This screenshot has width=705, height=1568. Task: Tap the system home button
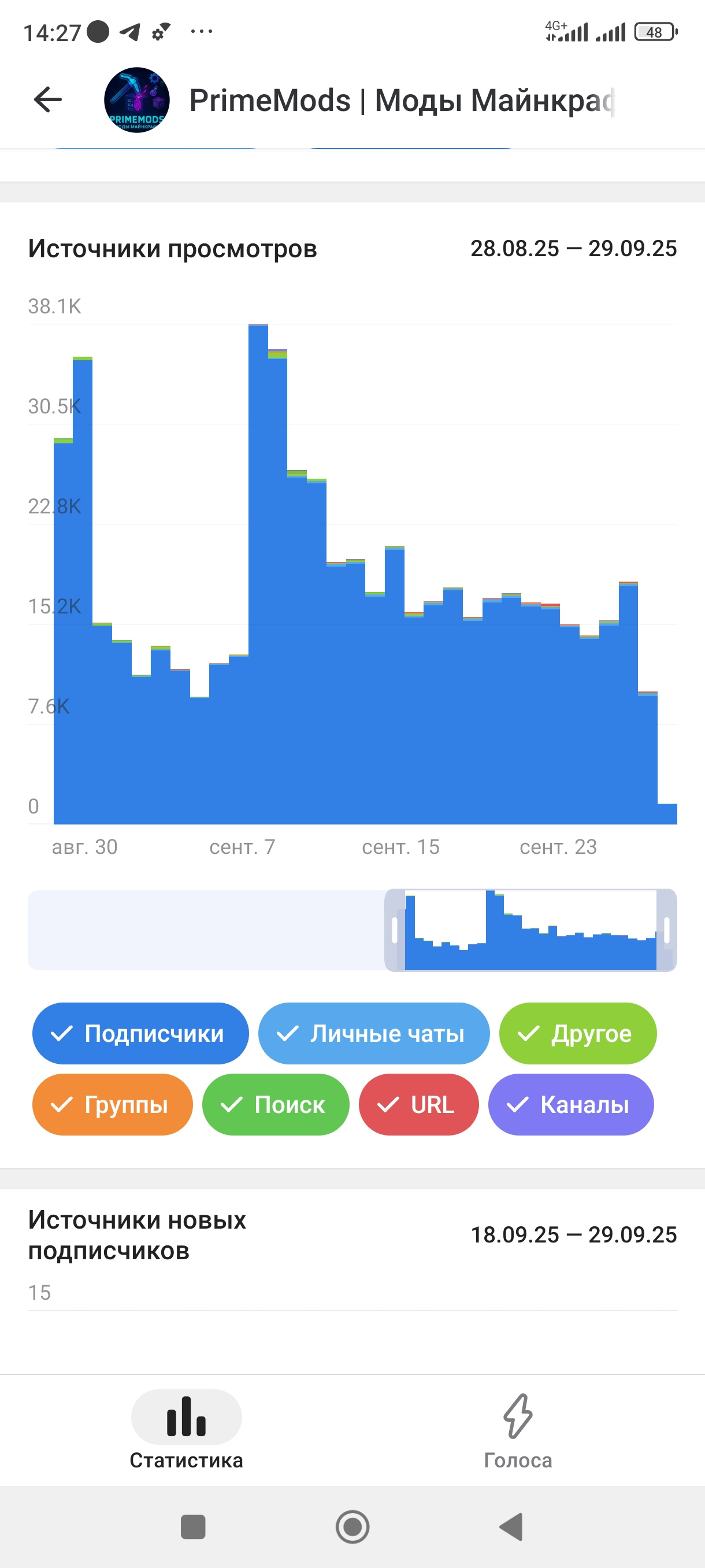tap(352, 1526)
